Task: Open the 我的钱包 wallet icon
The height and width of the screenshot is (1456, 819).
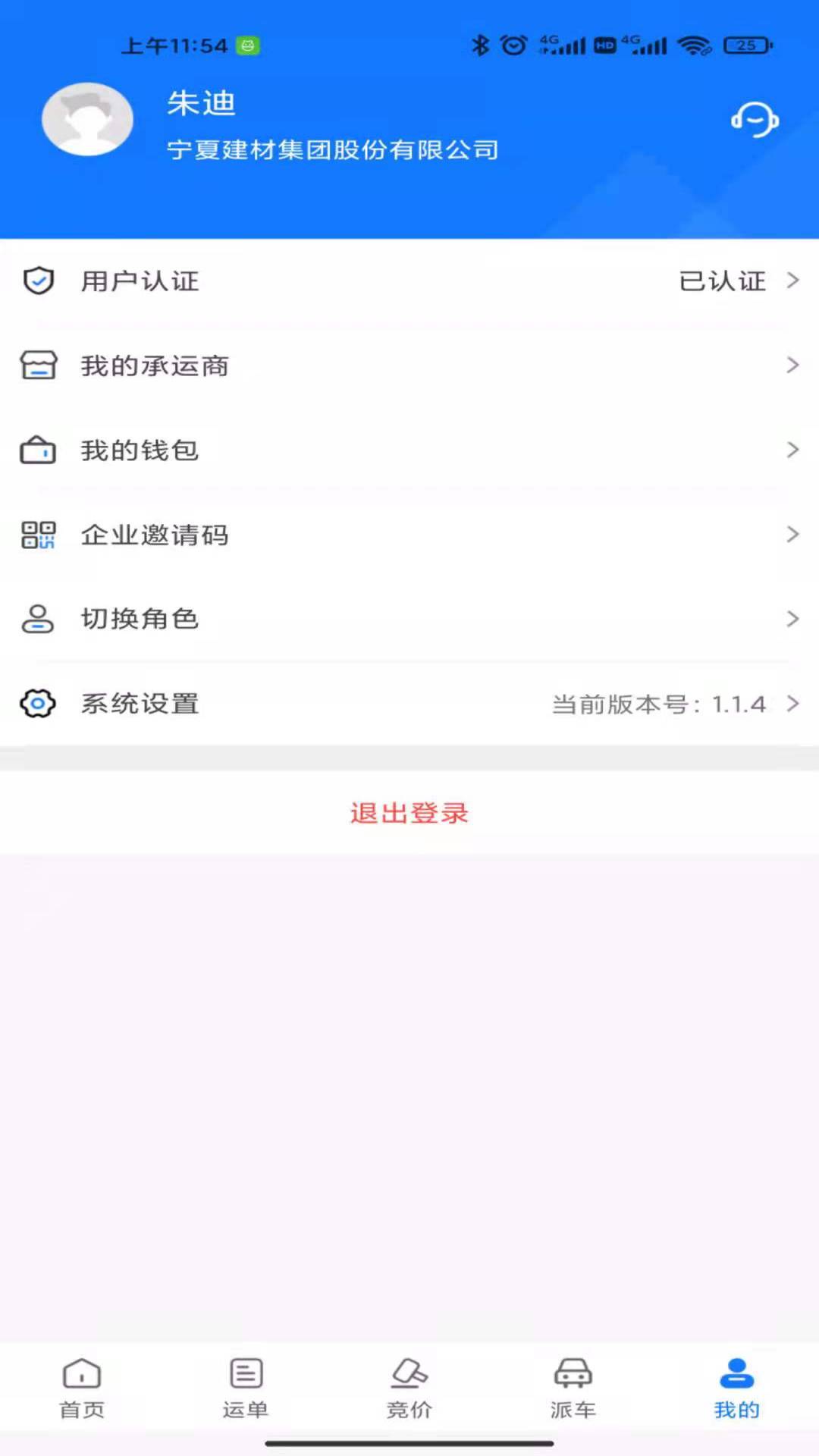Action: coord(37,450)
